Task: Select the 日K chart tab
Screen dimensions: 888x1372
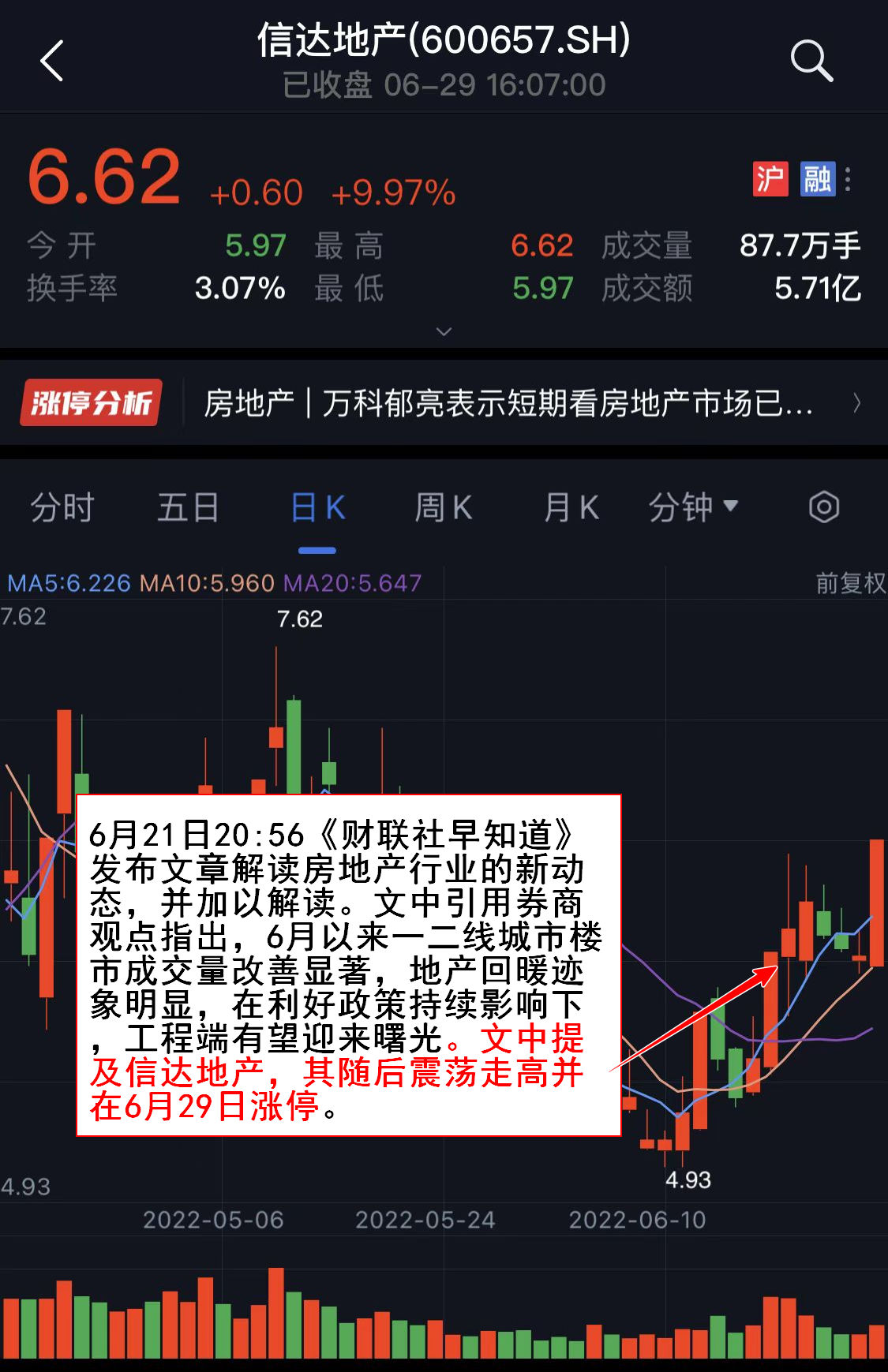Action: click(x=317, y=507)
